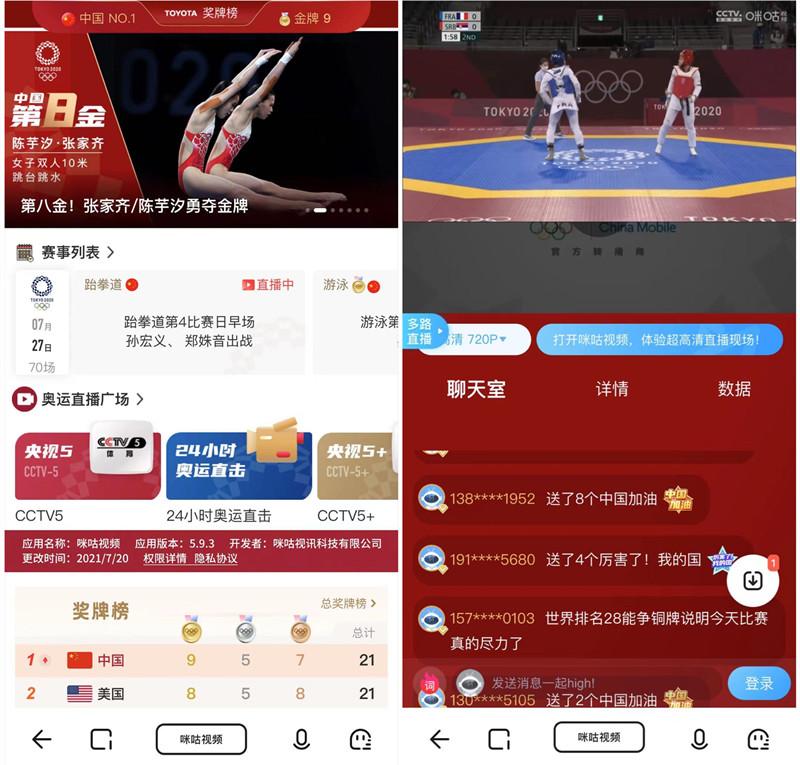Switch to the 数据 tab
The width and height of the screenshot is (800, 765).
[734, 389]
